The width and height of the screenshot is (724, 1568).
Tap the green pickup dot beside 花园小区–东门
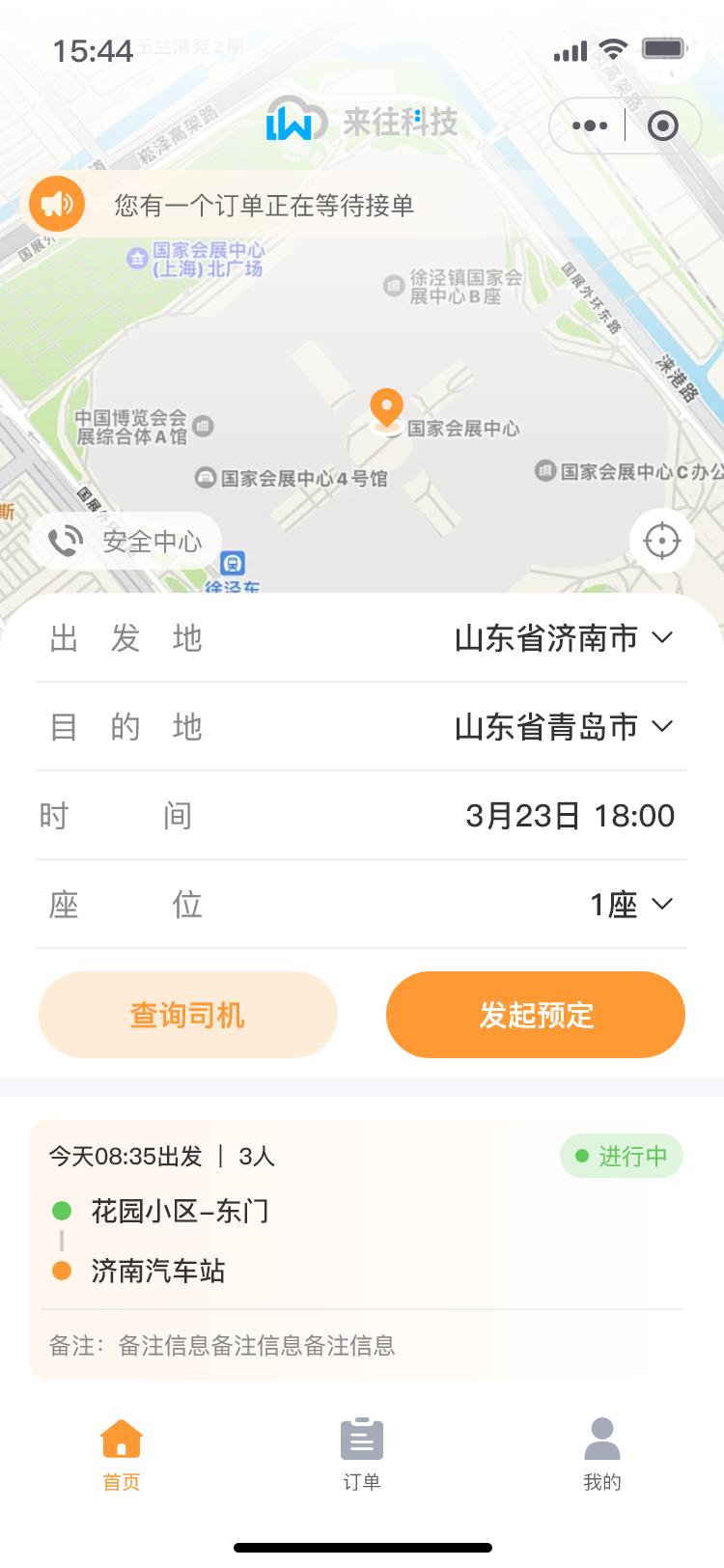click(63, 1211)
